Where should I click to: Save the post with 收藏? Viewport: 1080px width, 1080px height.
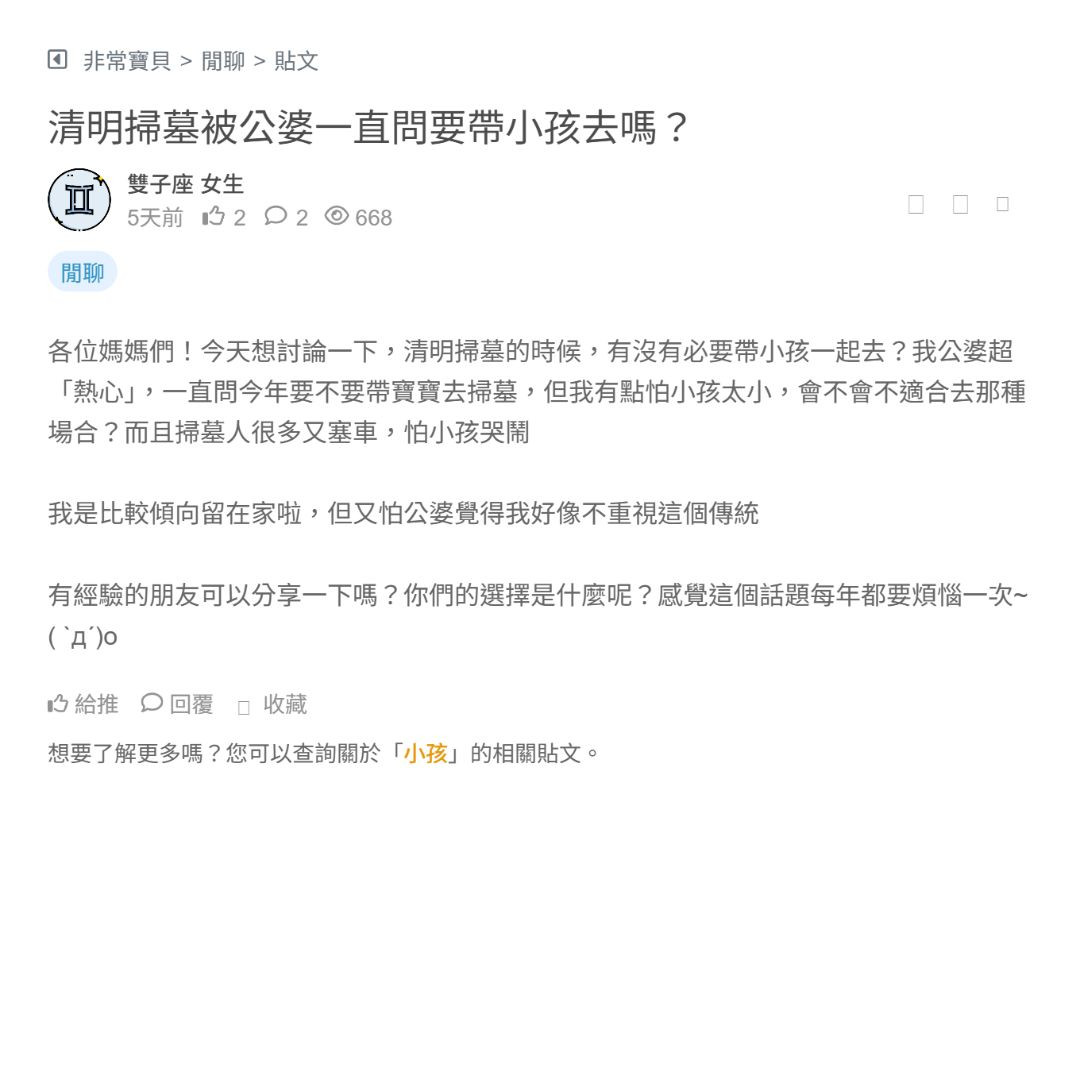(273, 705)
